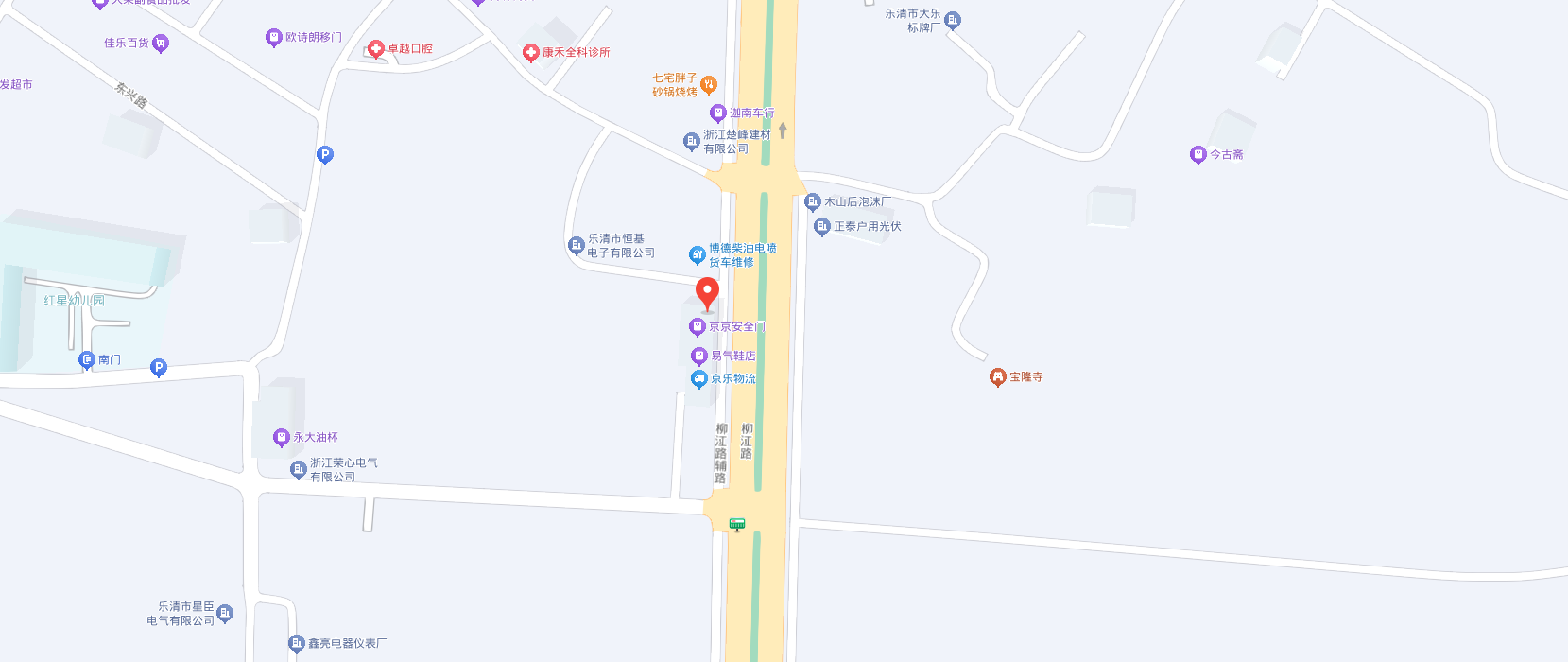The width and height of the screenshot is (1568, 662).
Task: Select the 京京安全门 shop marker
Action: coord(698,327)
